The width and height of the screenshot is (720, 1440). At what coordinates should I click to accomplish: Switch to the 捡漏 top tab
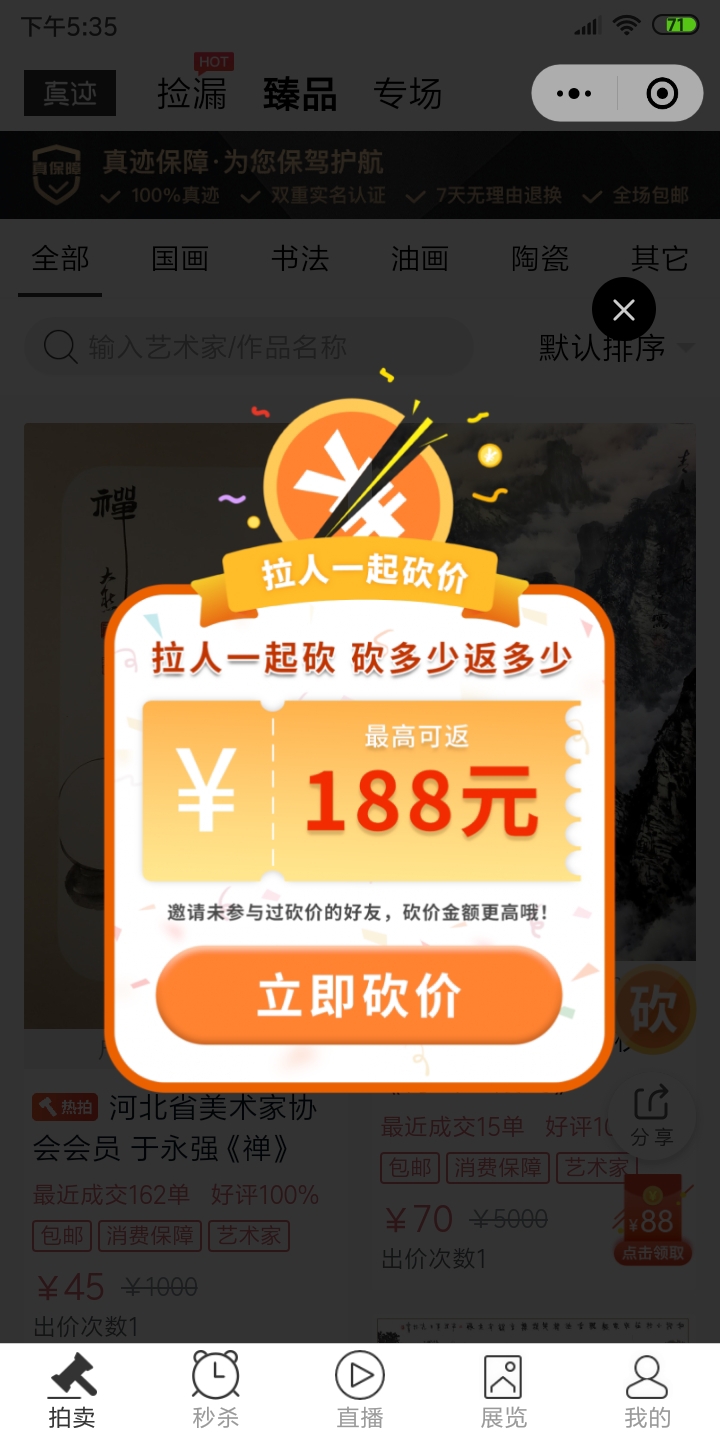click(192, 94)
